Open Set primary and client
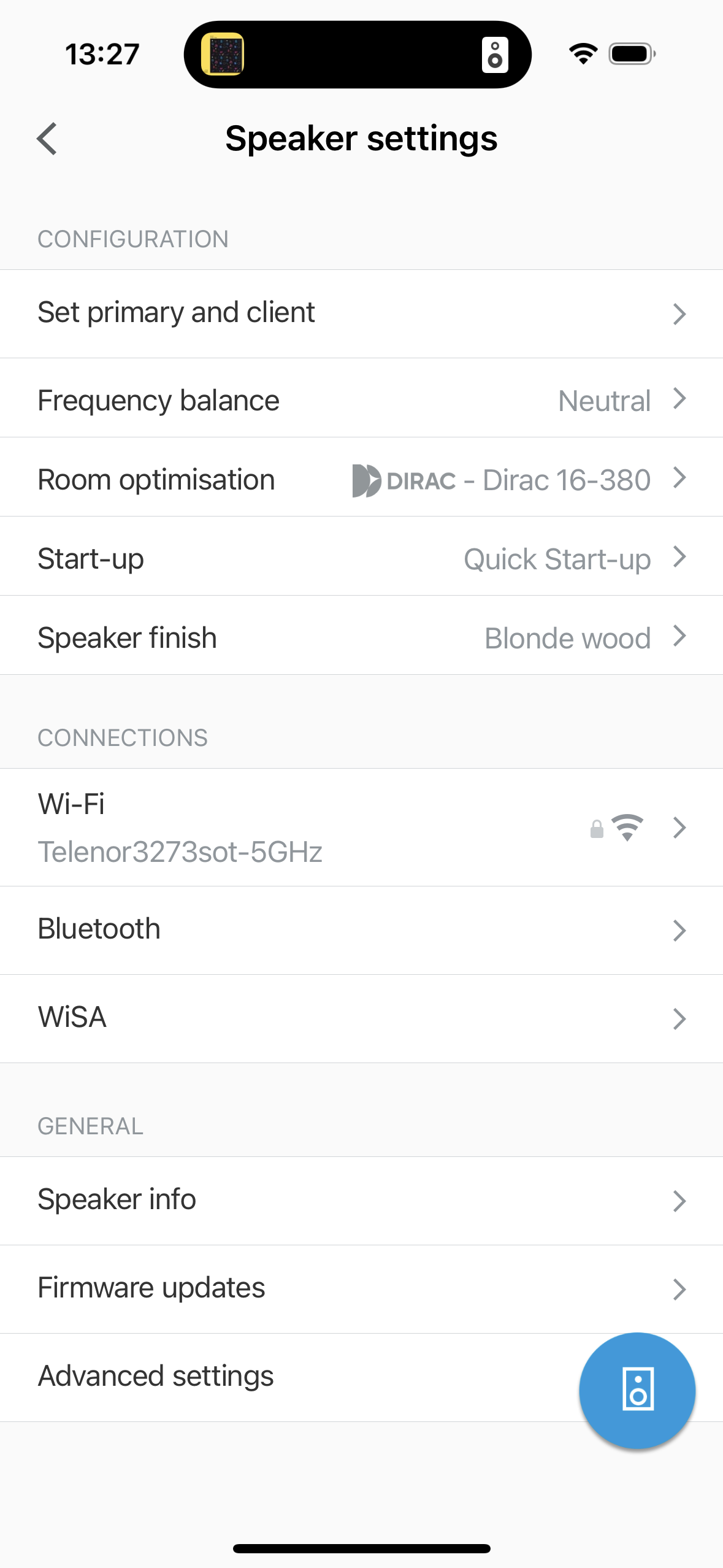This screenshot has height=1568, width=723. click(x=361, y=313)
